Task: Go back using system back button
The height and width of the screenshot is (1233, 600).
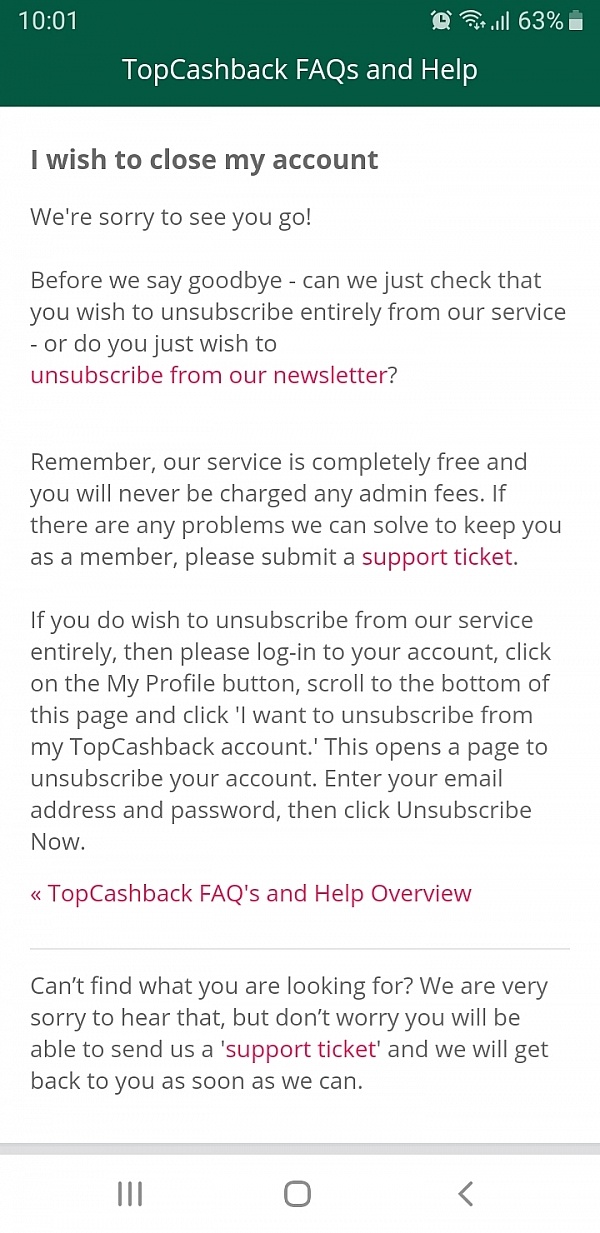Action: [x=465, y=1193]
